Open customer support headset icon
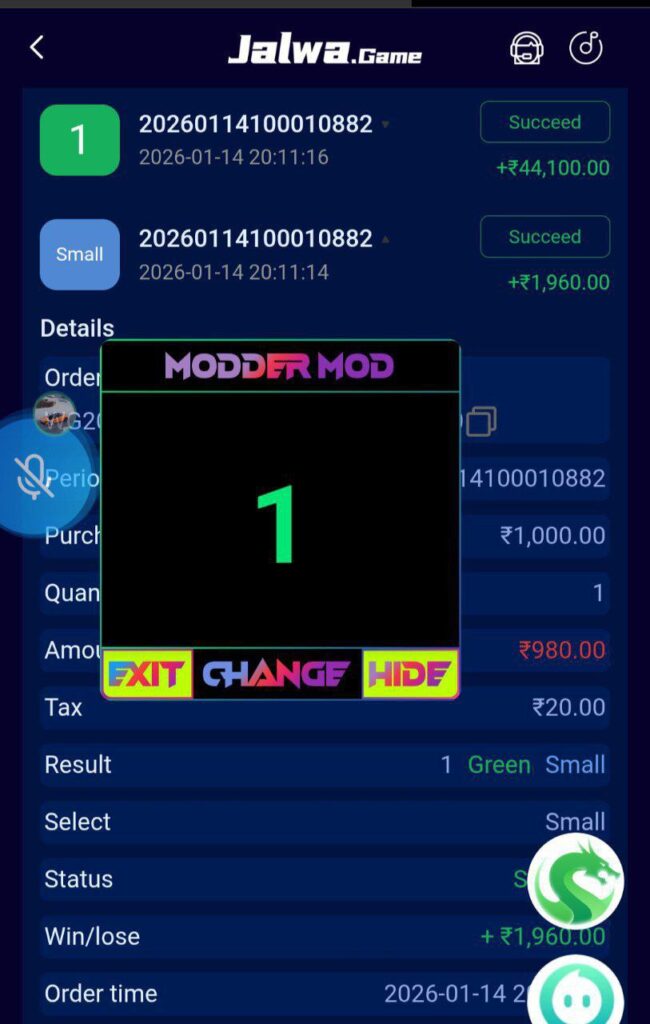Image resolution: width=650 pixels, height=1024 pixels. pyautogui.click(x=526, y=48)
